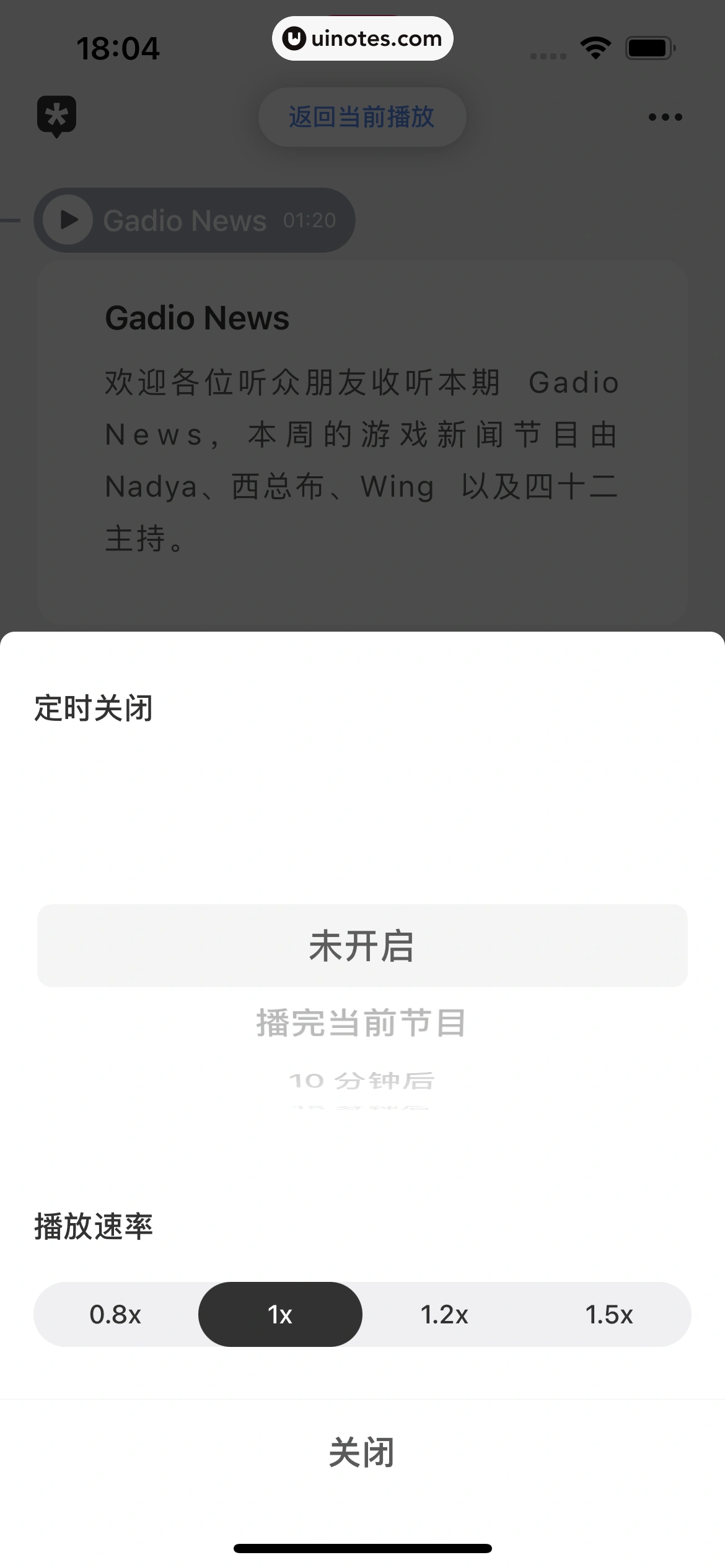Tap the asterisk app logo icon

pos(56,116)
